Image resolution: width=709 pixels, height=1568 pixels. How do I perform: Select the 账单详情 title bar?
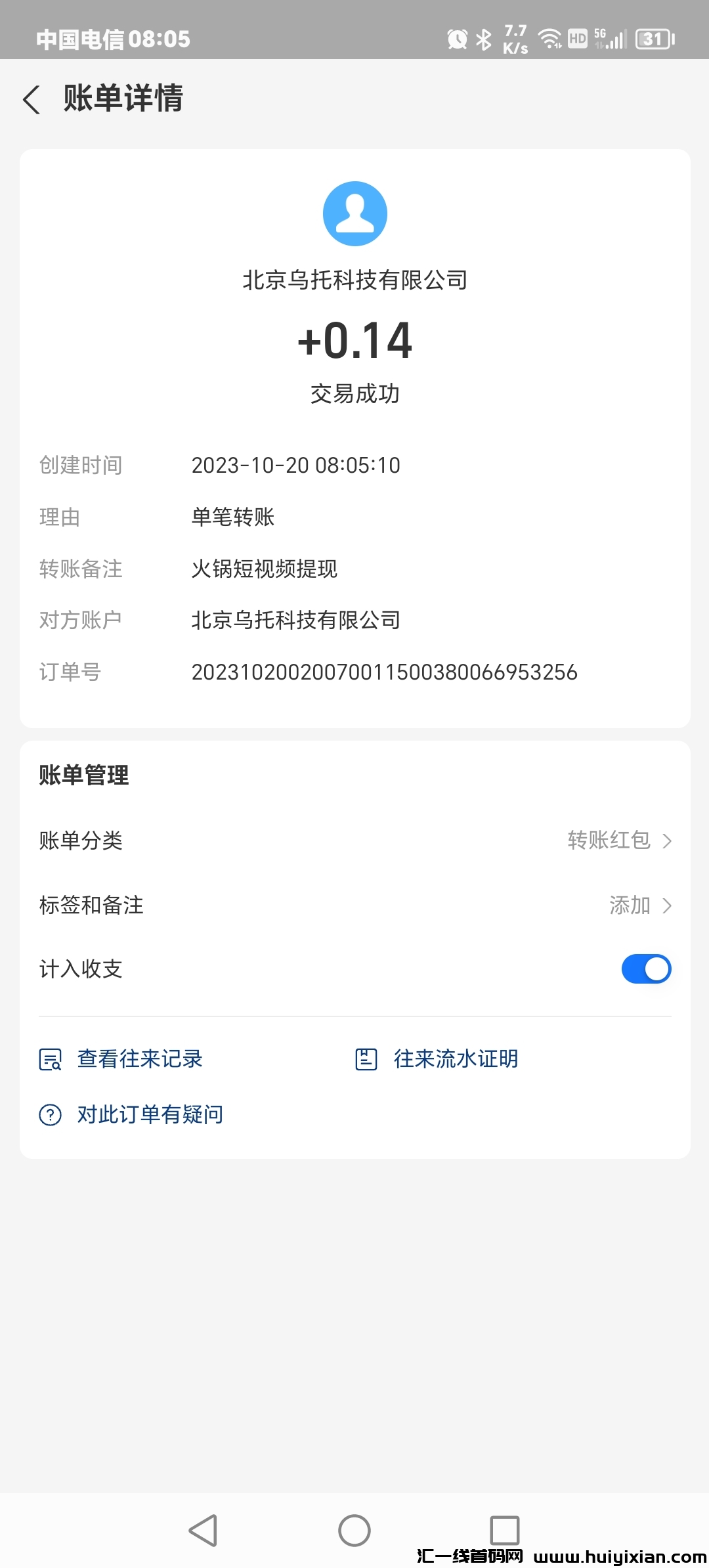pyautogui.click(x=122, y=100)
